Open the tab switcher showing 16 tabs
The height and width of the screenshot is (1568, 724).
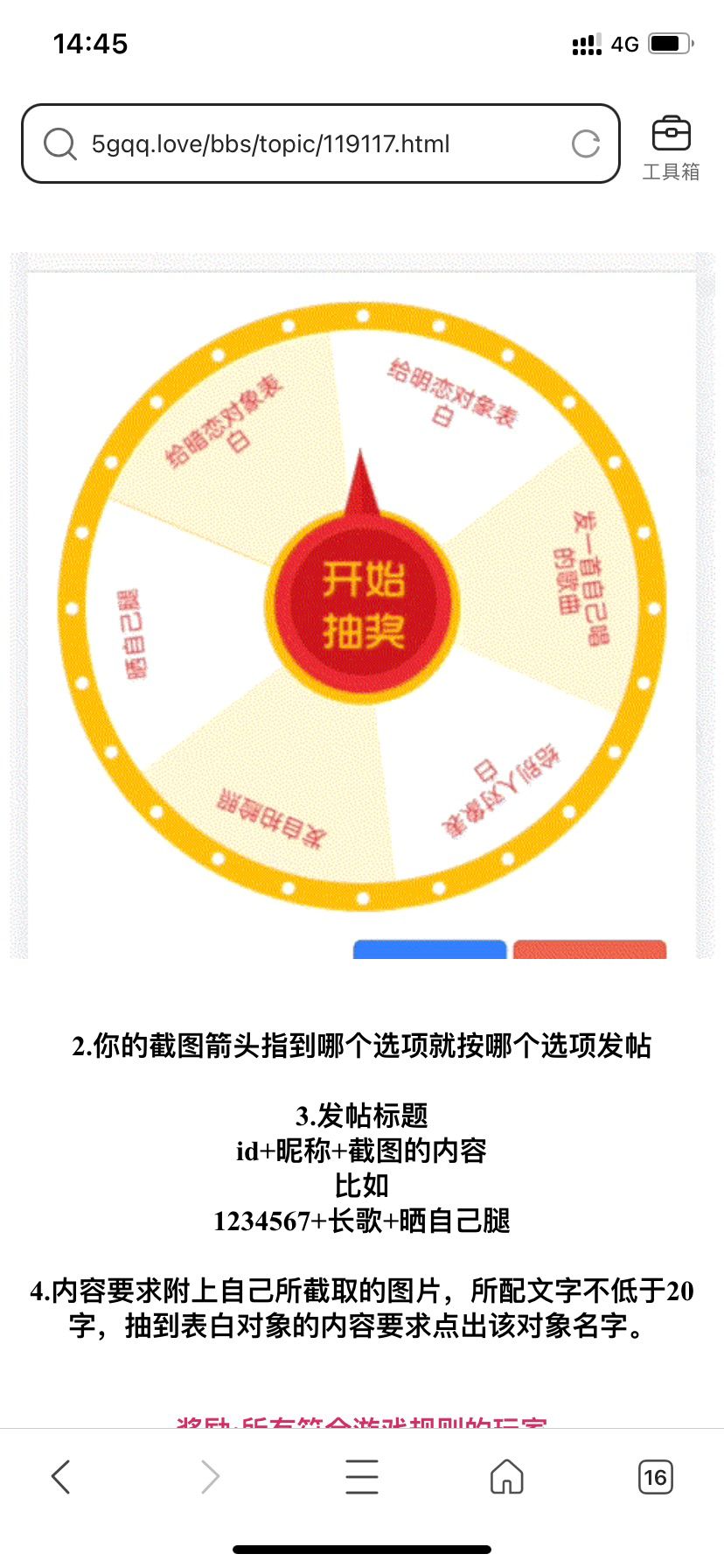[x=655, y=1476]
